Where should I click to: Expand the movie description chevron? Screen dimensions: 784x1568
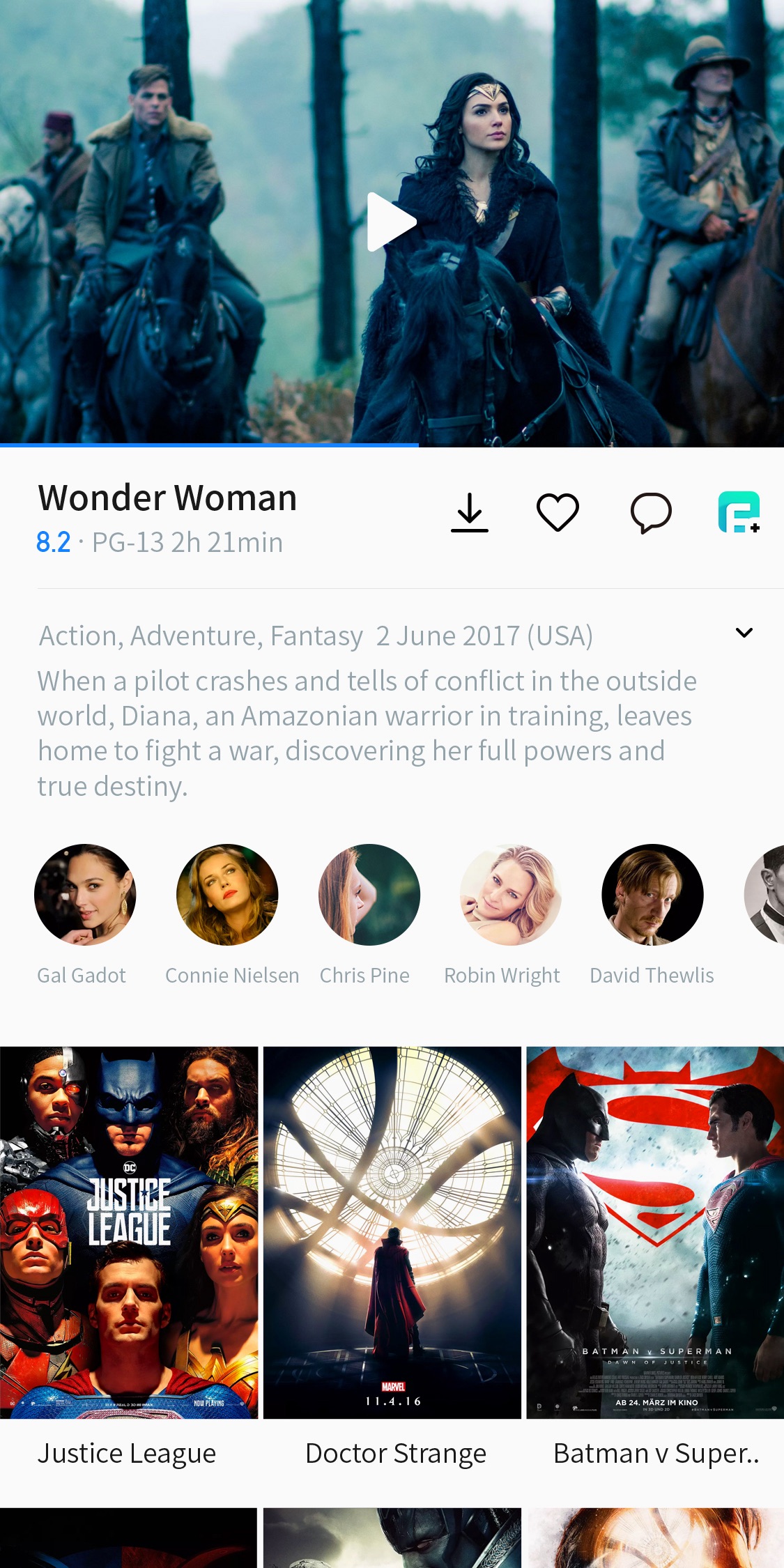(744, 633)
